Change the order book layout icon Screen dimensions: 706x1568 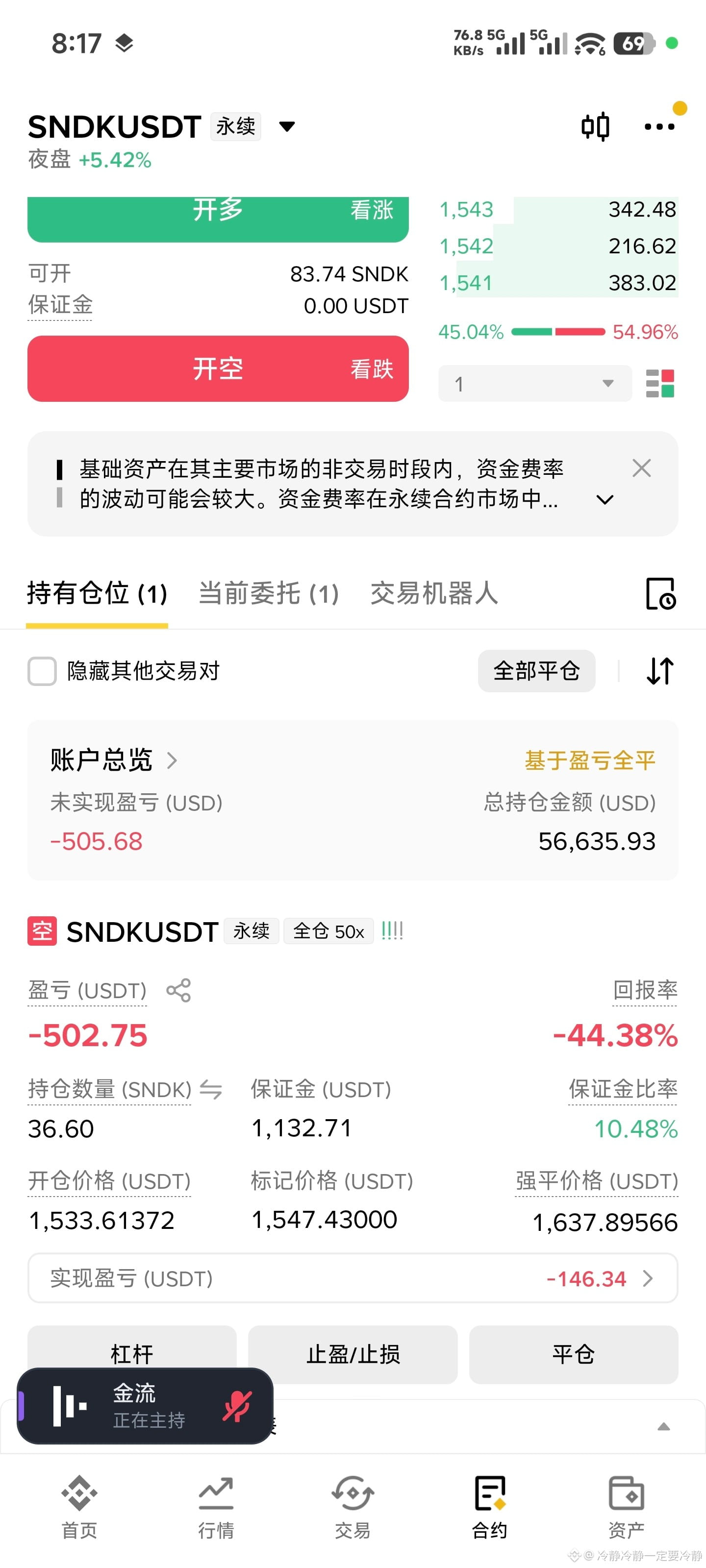pyautogui.click(x=660, y=384)
